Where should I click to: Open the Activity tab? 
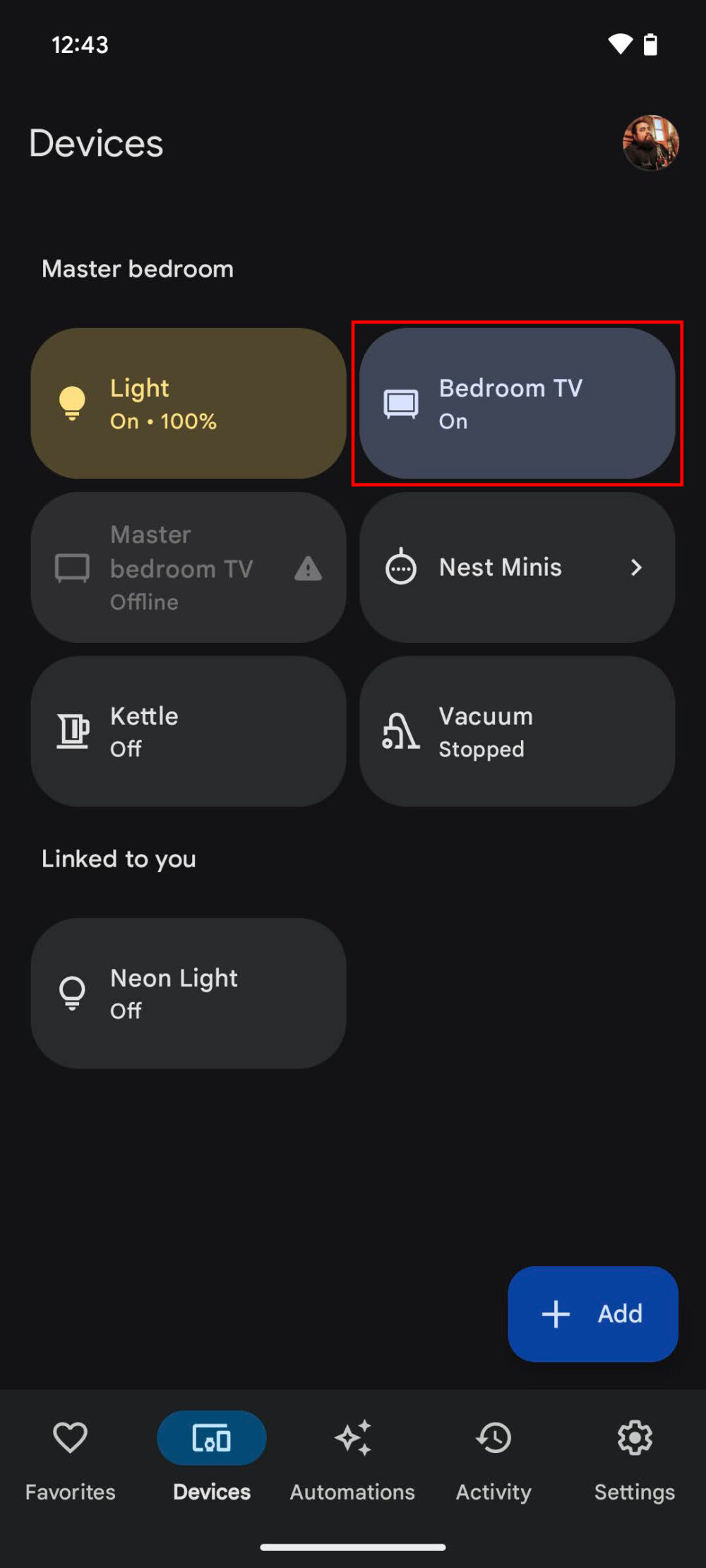(493, 1454)
